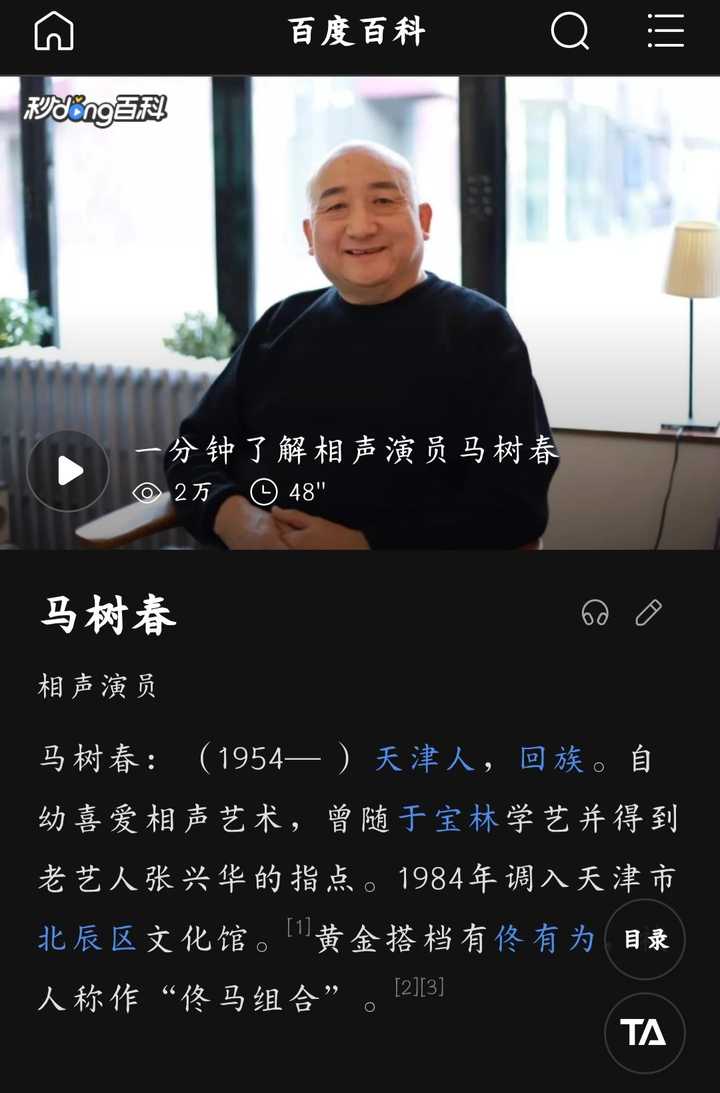Tap the TA floating button

[645, 1032]
